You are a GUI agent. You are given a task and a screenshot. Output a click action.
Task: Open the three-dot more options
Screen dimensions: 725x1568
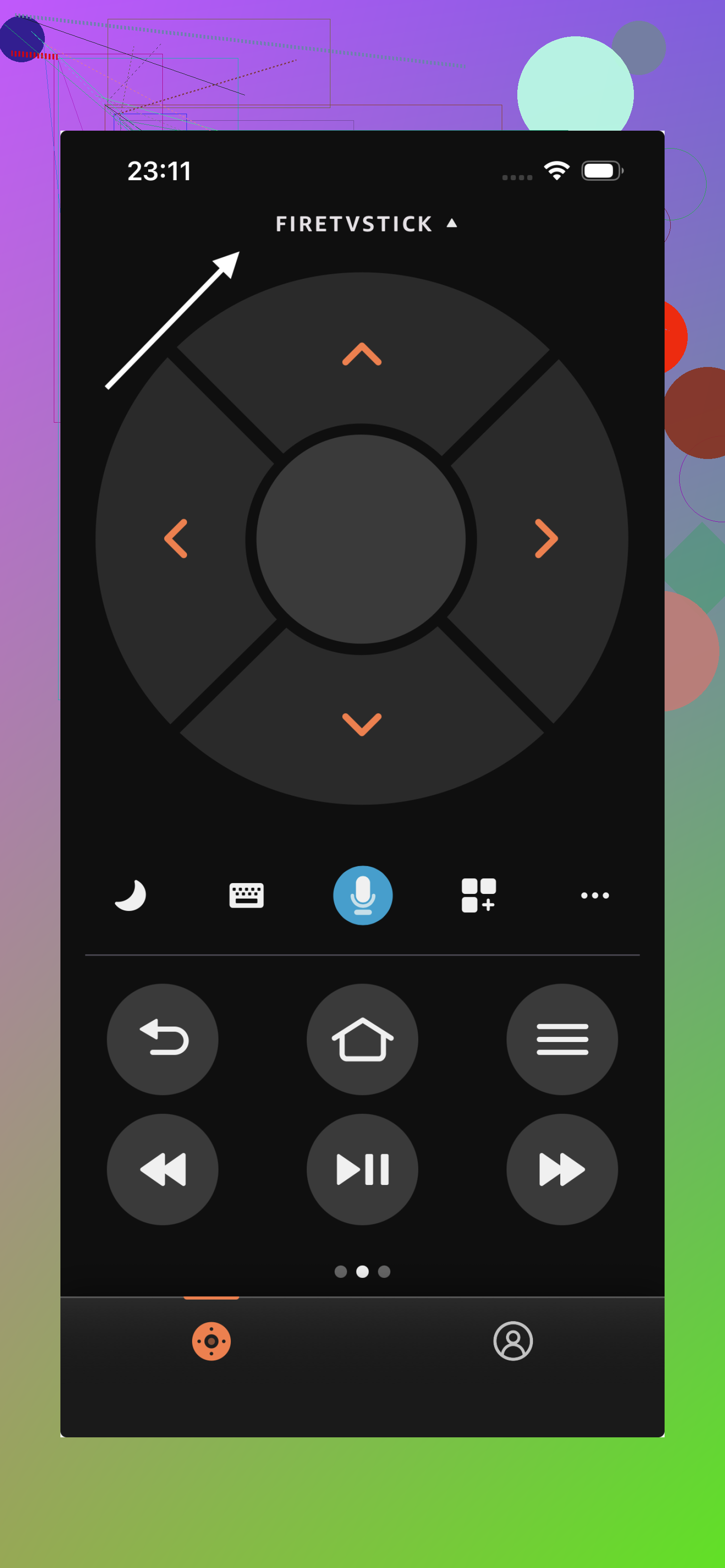[595, 895]
